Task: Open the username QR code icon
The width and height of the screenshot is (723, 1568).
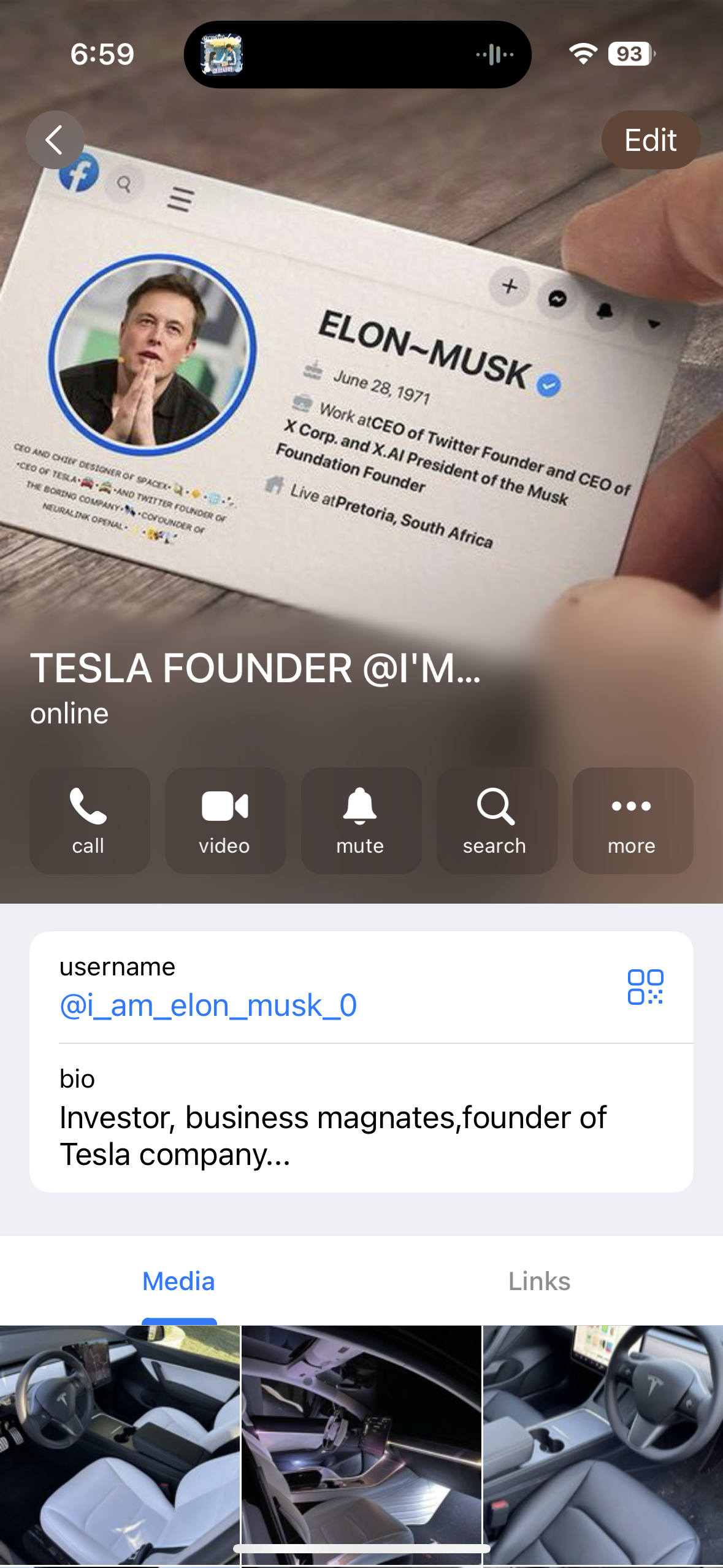Action: [645, 986]
